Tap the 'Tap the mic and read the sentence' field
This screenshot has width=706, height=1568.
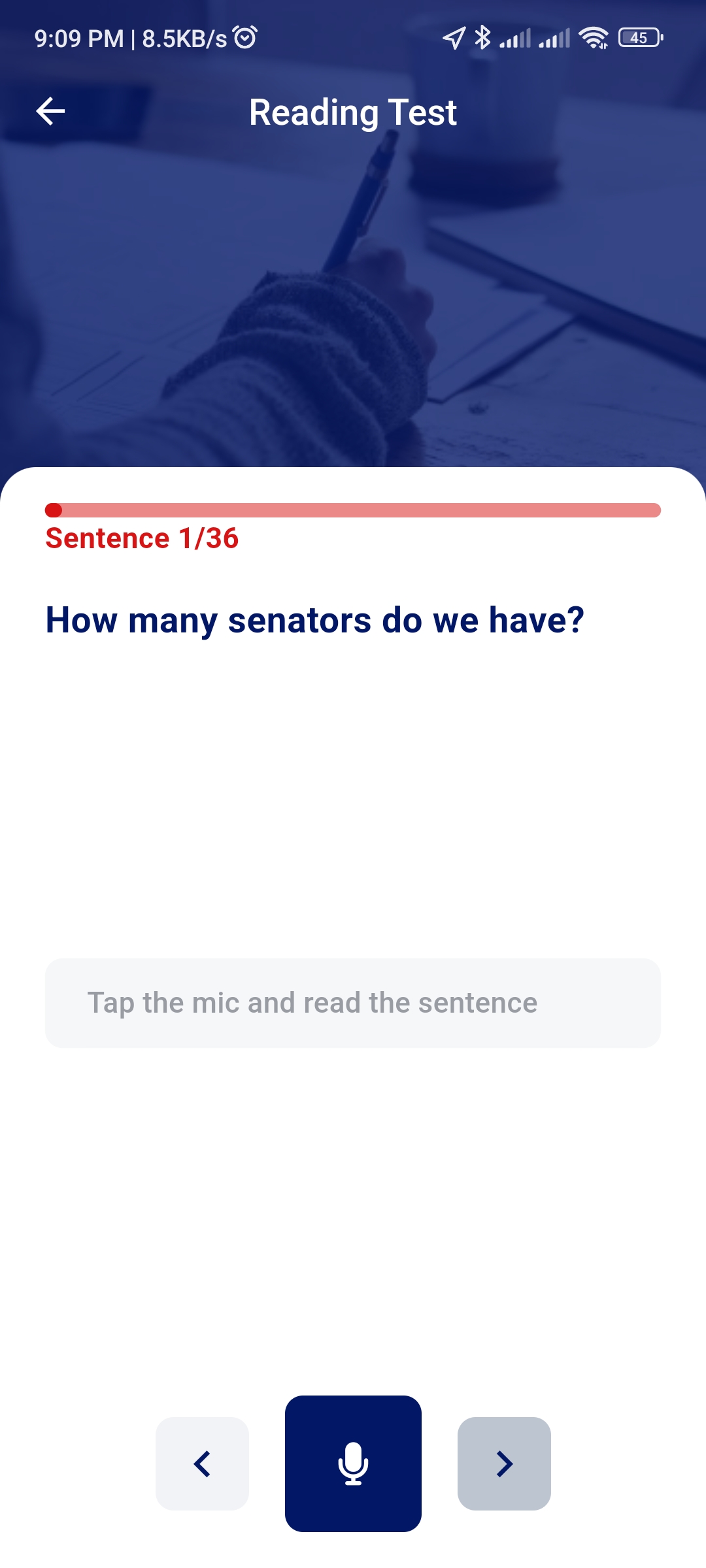click(x=353, y=1002)
